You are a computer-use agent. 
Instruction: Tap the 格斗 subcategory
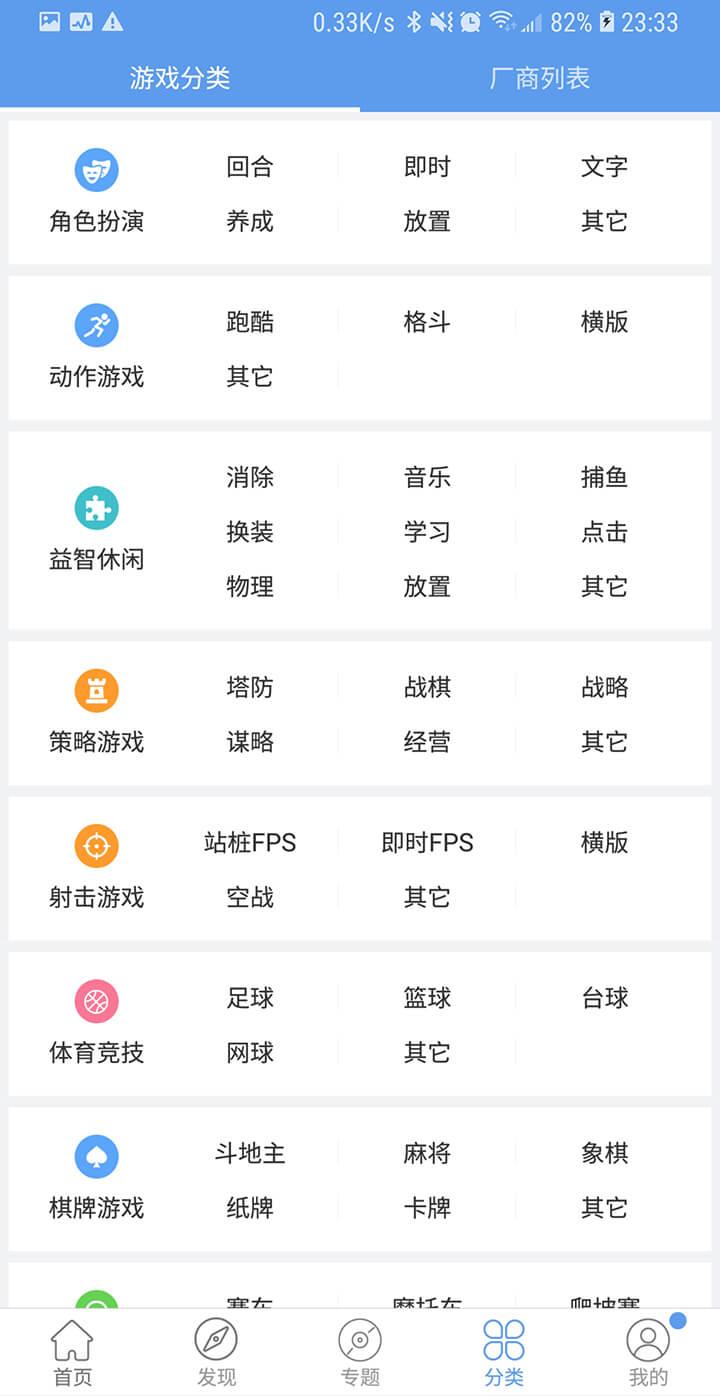coord(427,322)
